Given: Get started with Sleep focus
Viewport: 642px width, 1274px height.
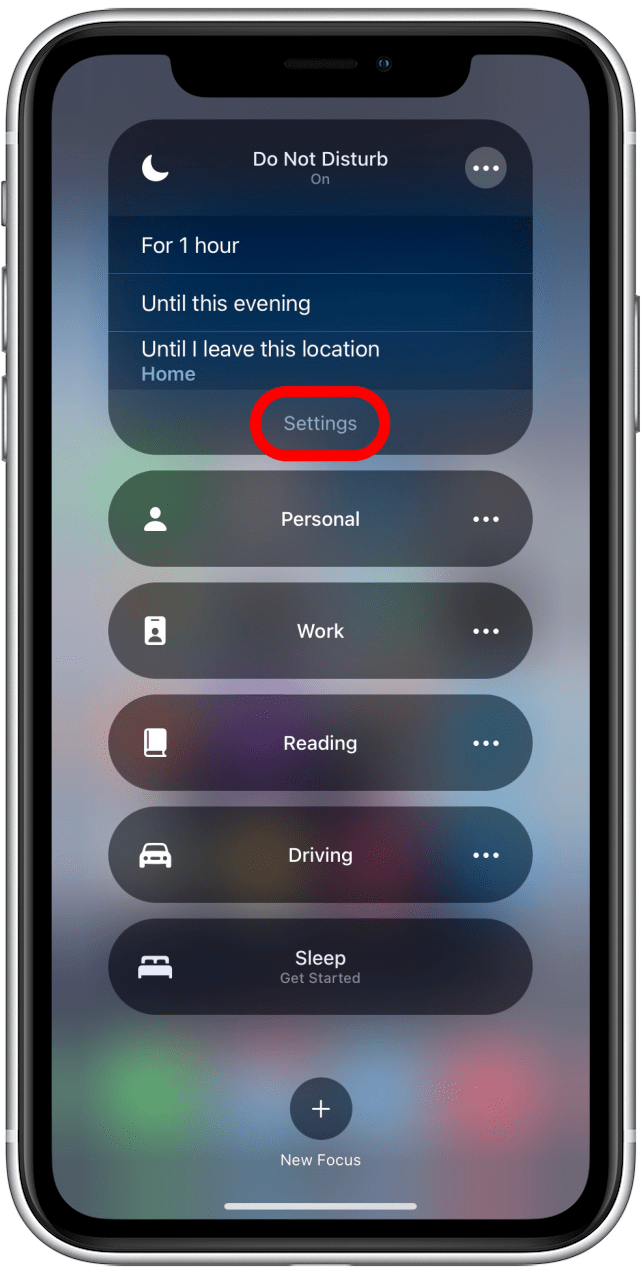Looking at the screenshot, I should click(x=320, y=967).
